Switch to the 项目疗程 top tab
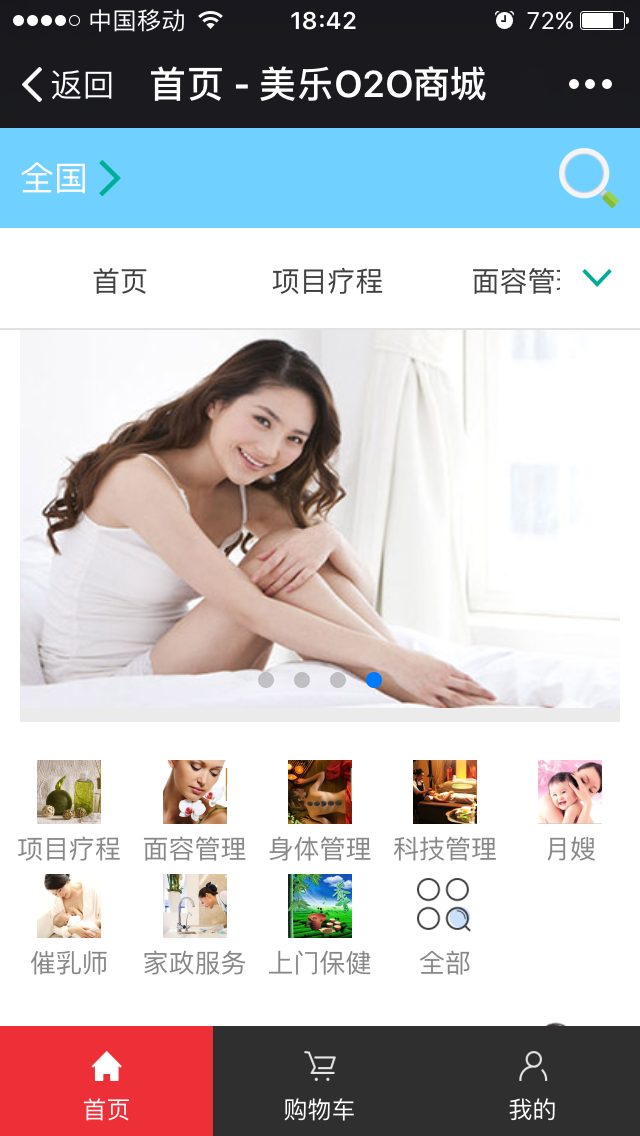Screen dimensions: 640x1136 327,281
